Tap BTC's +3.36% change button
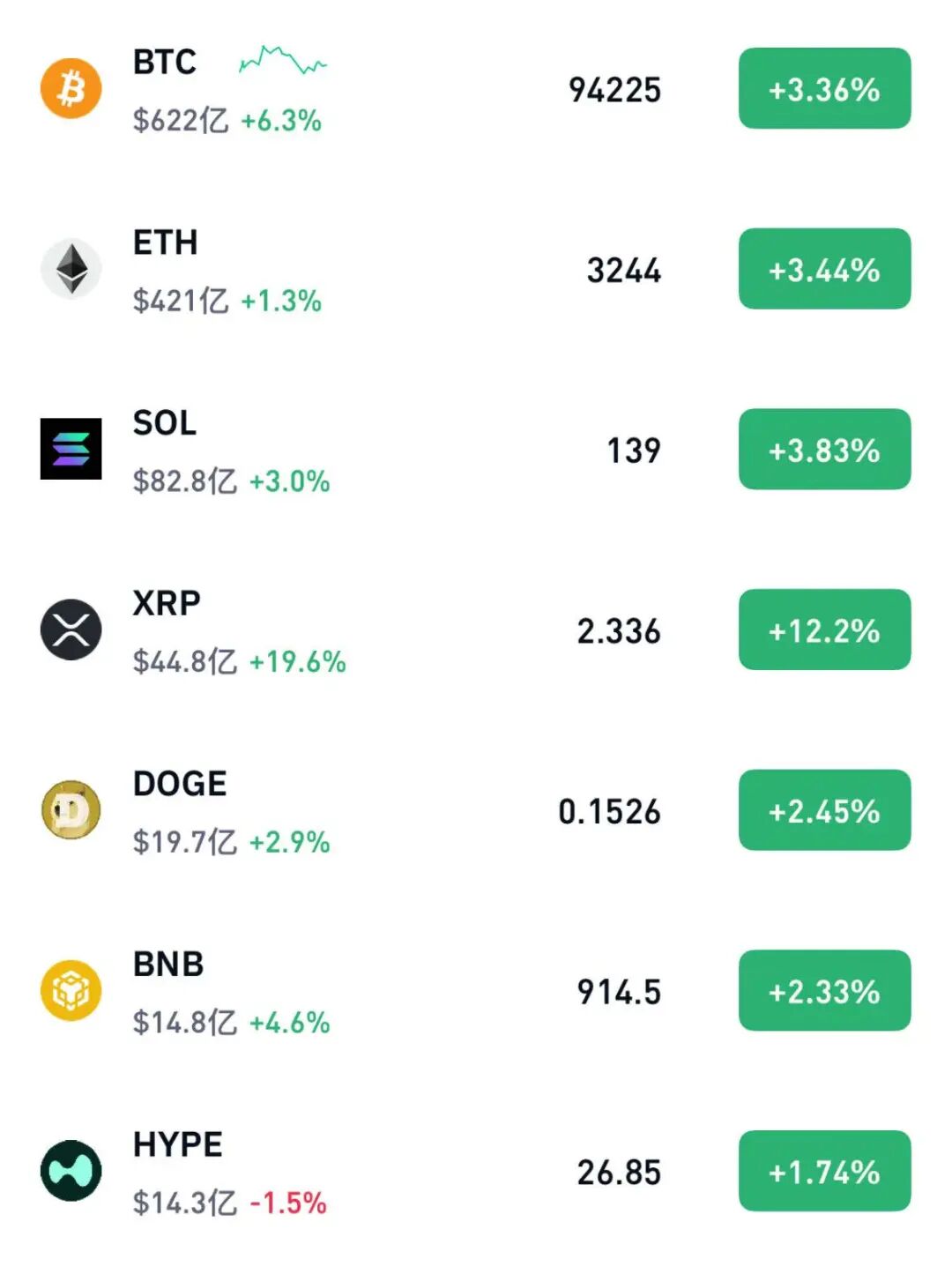Viewport: 952px width, 1274px height. pos(824,89)
